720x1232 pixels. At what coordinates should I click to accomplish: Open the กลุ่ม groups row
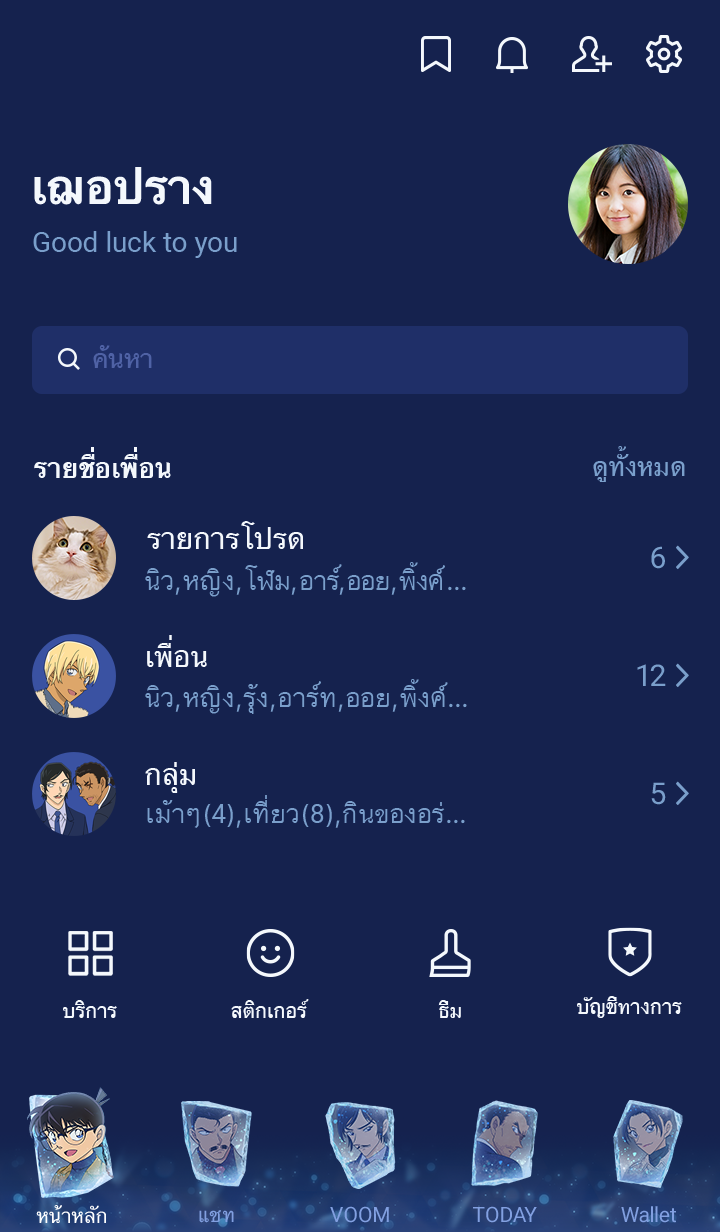tap(360, 794)
